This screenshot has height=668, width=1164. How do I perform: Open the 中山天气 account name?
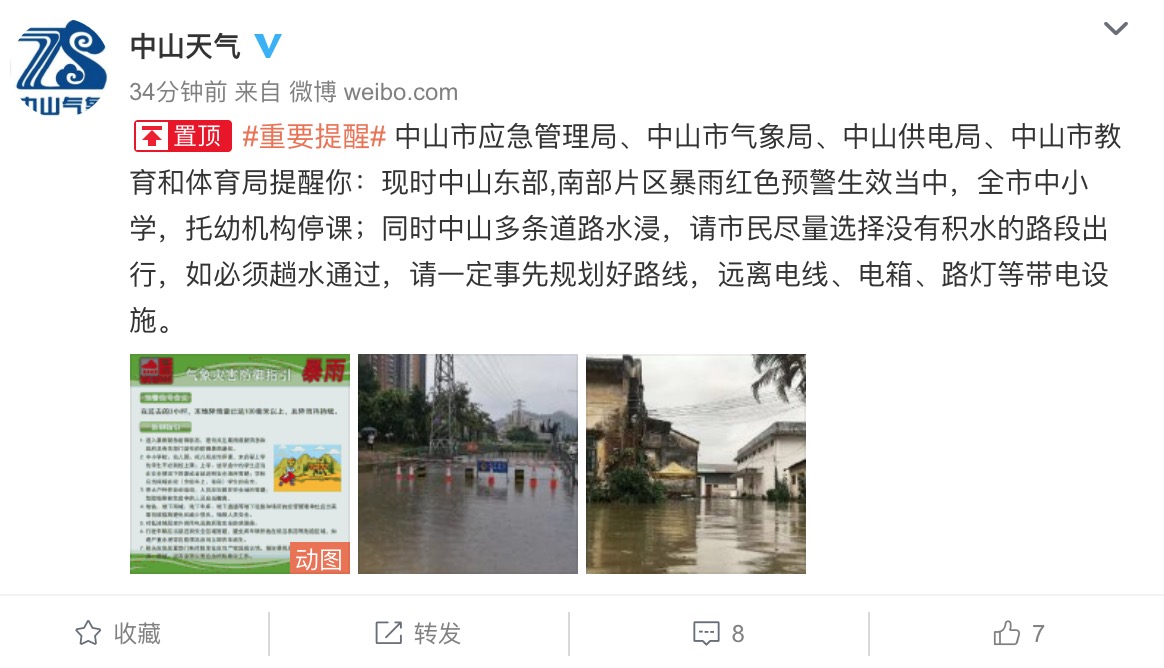coord(185,46)
